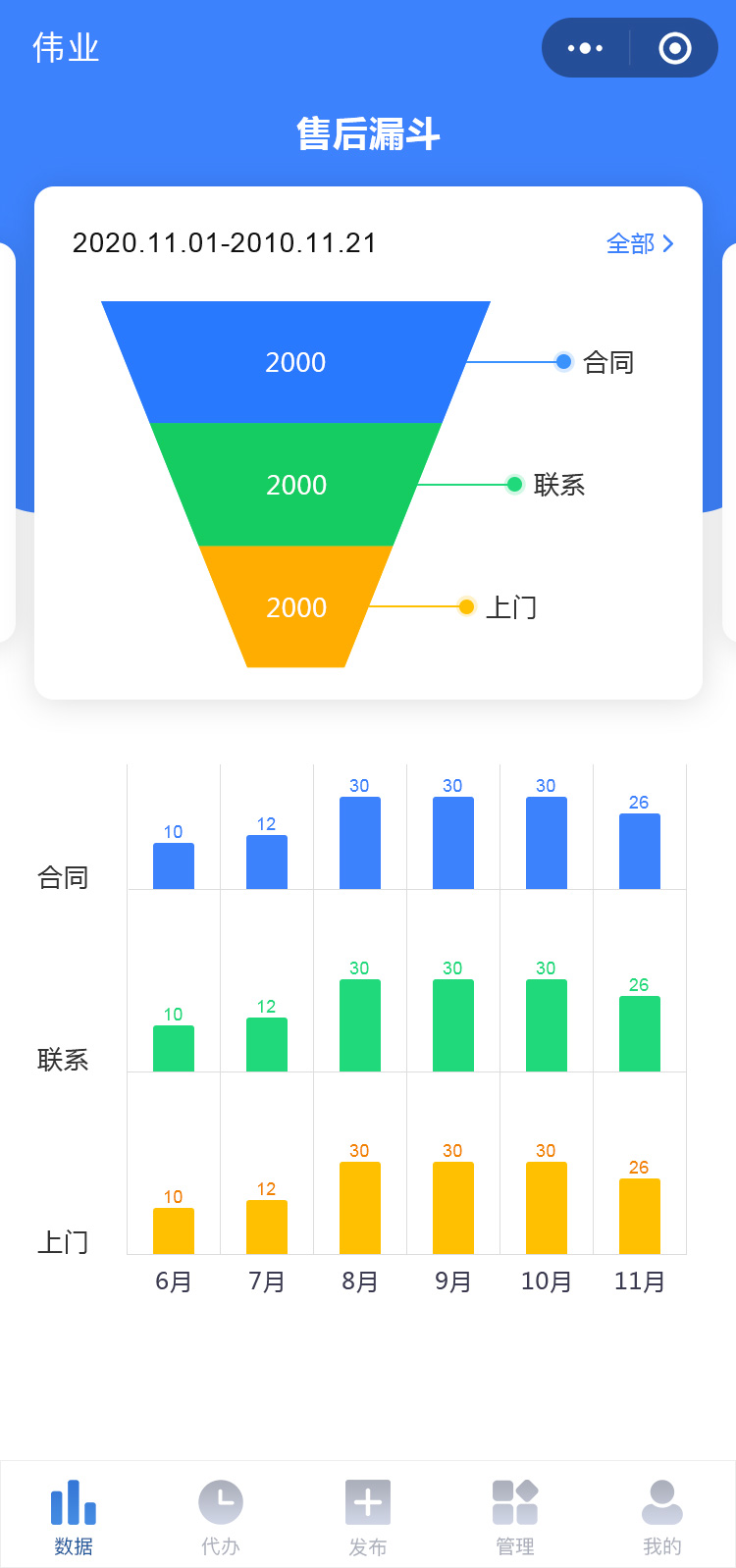Switch to the 数据 tab
The image size is (736, 1568).
click(74, 1516)
